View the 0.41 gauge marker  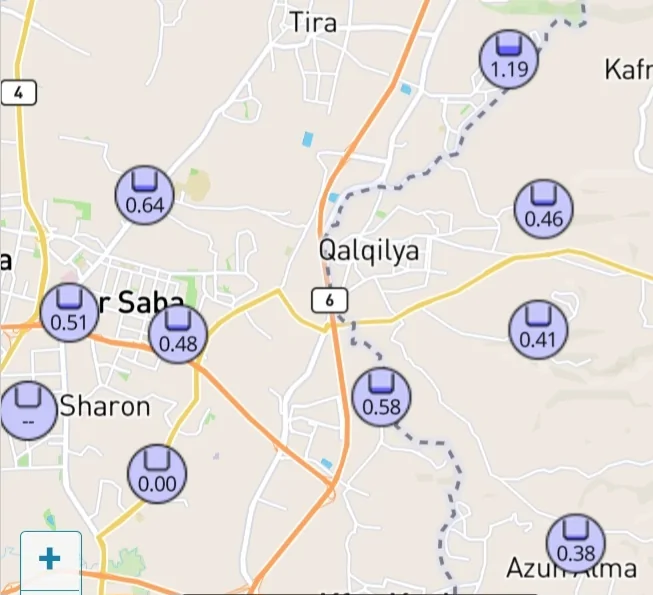pos(538,330)
